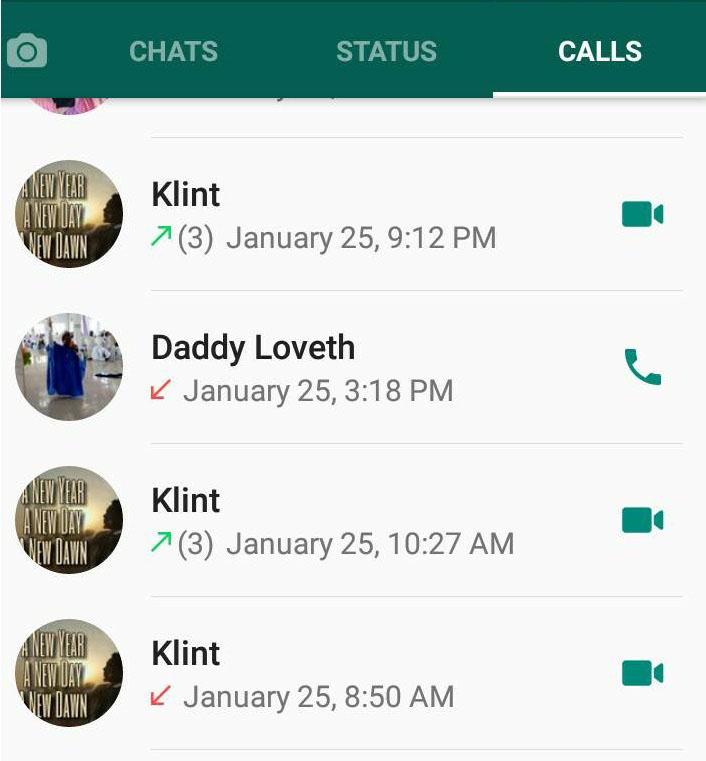Video call Klint from 8:50 AM entry
The height and width of the screenshot is (761, 706).
click(642, 673)
